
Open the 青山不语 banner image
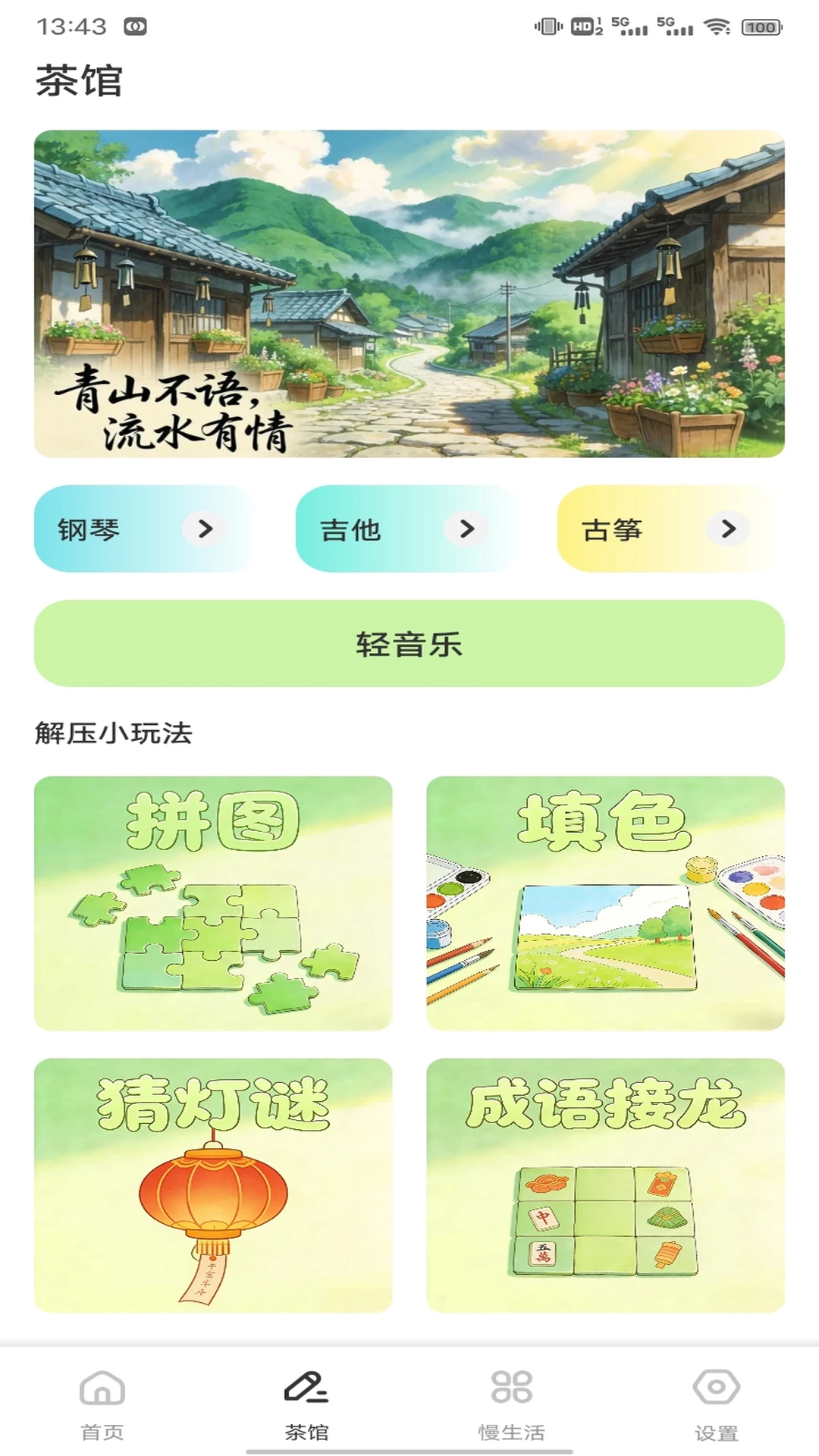[x=409, y=293]
